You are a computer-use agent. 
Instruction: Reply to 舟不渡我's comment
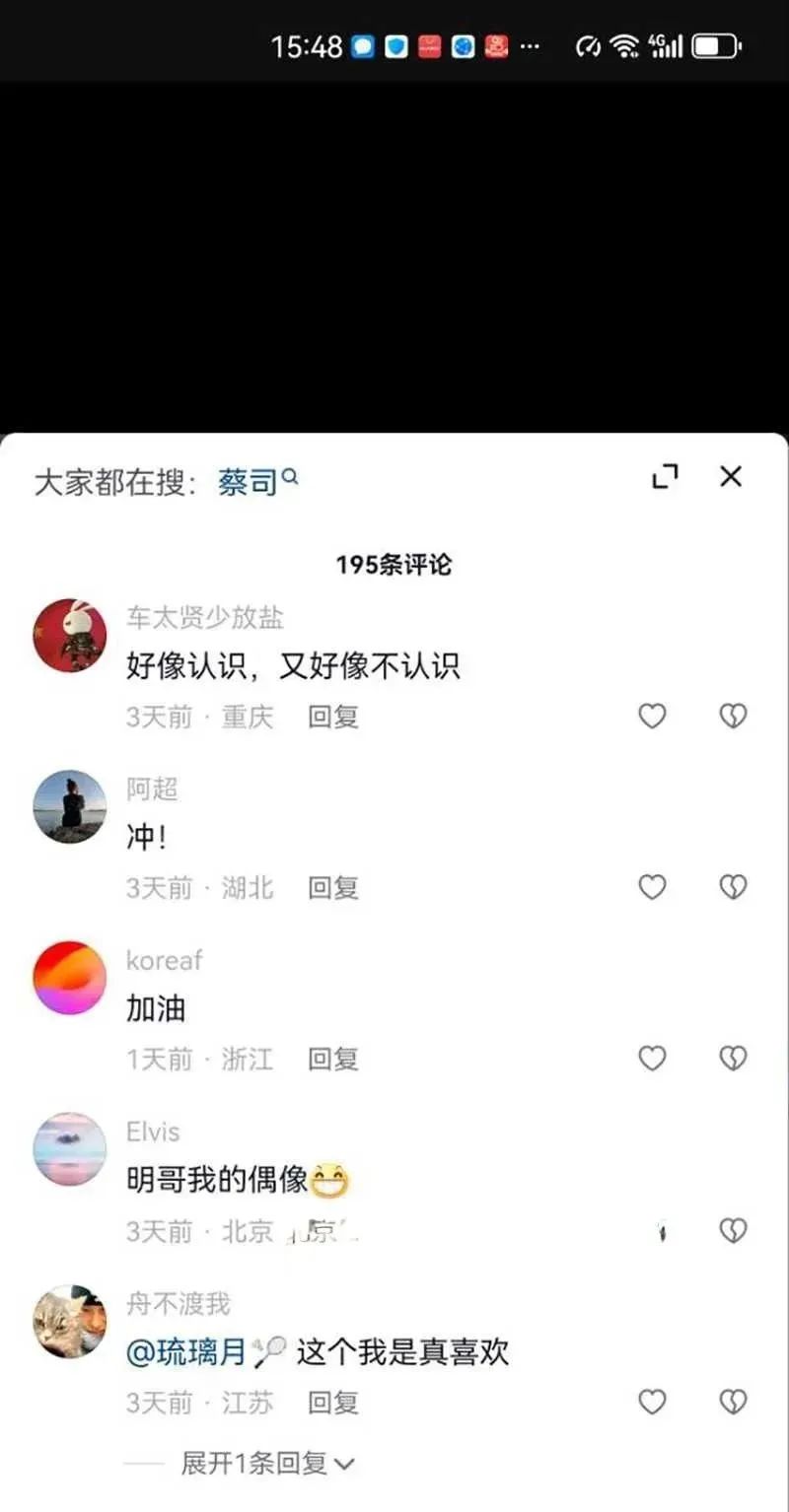coord(332,1403)
